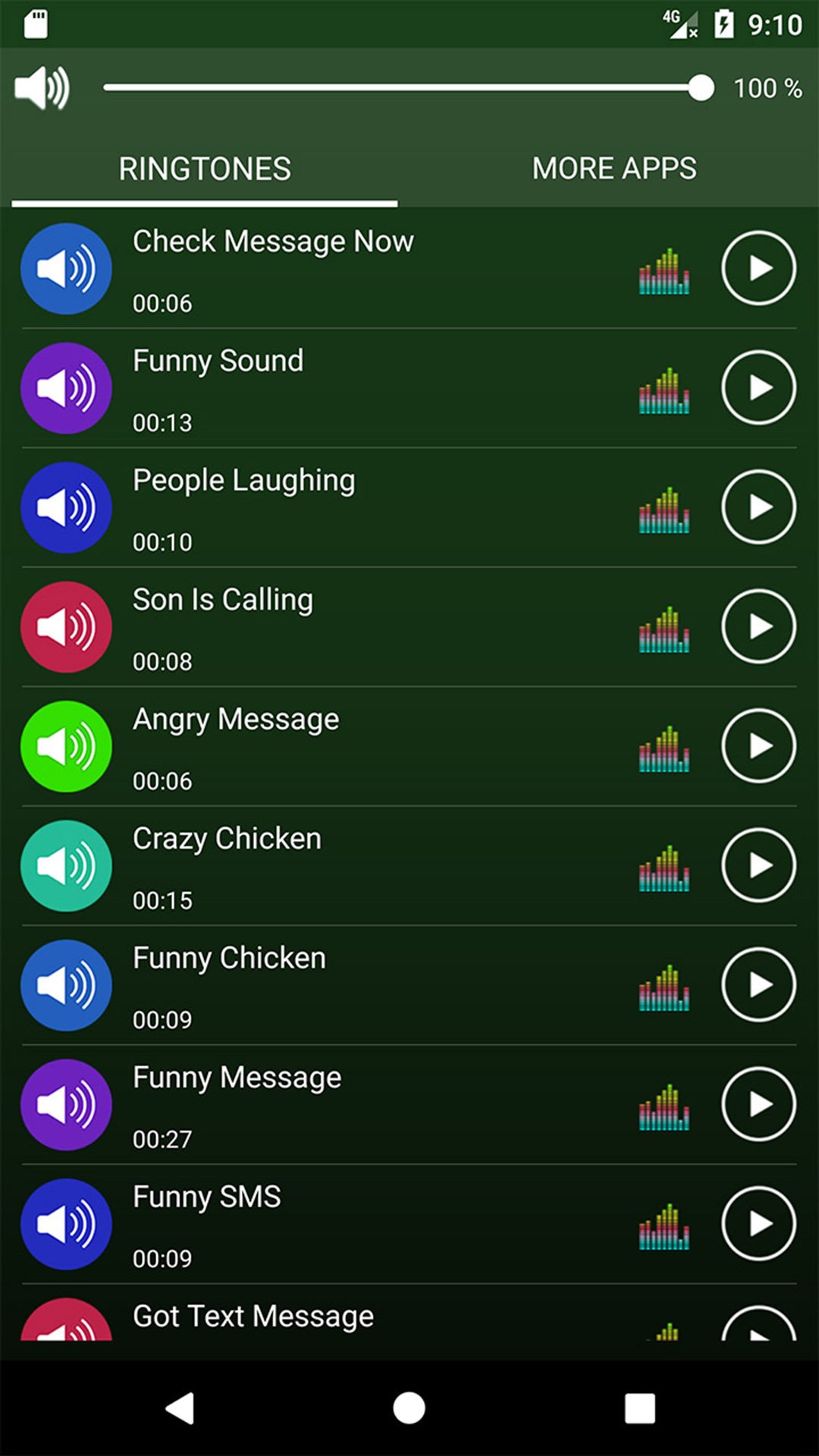Switch to the MORE APPS tab
819x1456 pixels.
coord(613,168)
